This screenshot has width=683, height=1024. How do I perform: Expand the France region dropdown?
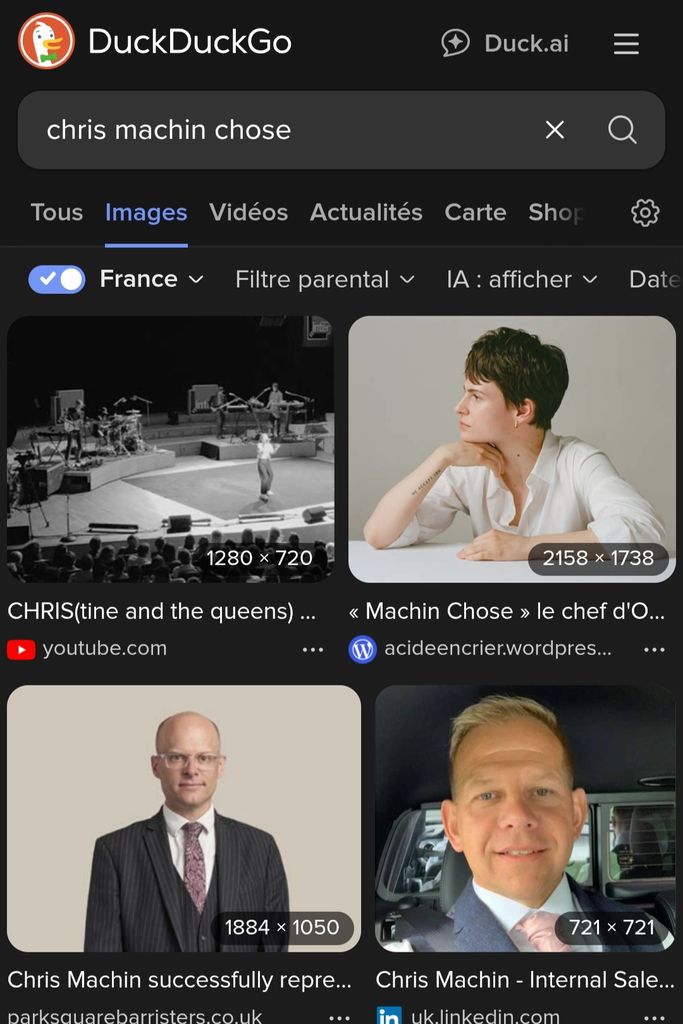pyautogui.click(x=152, y=279)
